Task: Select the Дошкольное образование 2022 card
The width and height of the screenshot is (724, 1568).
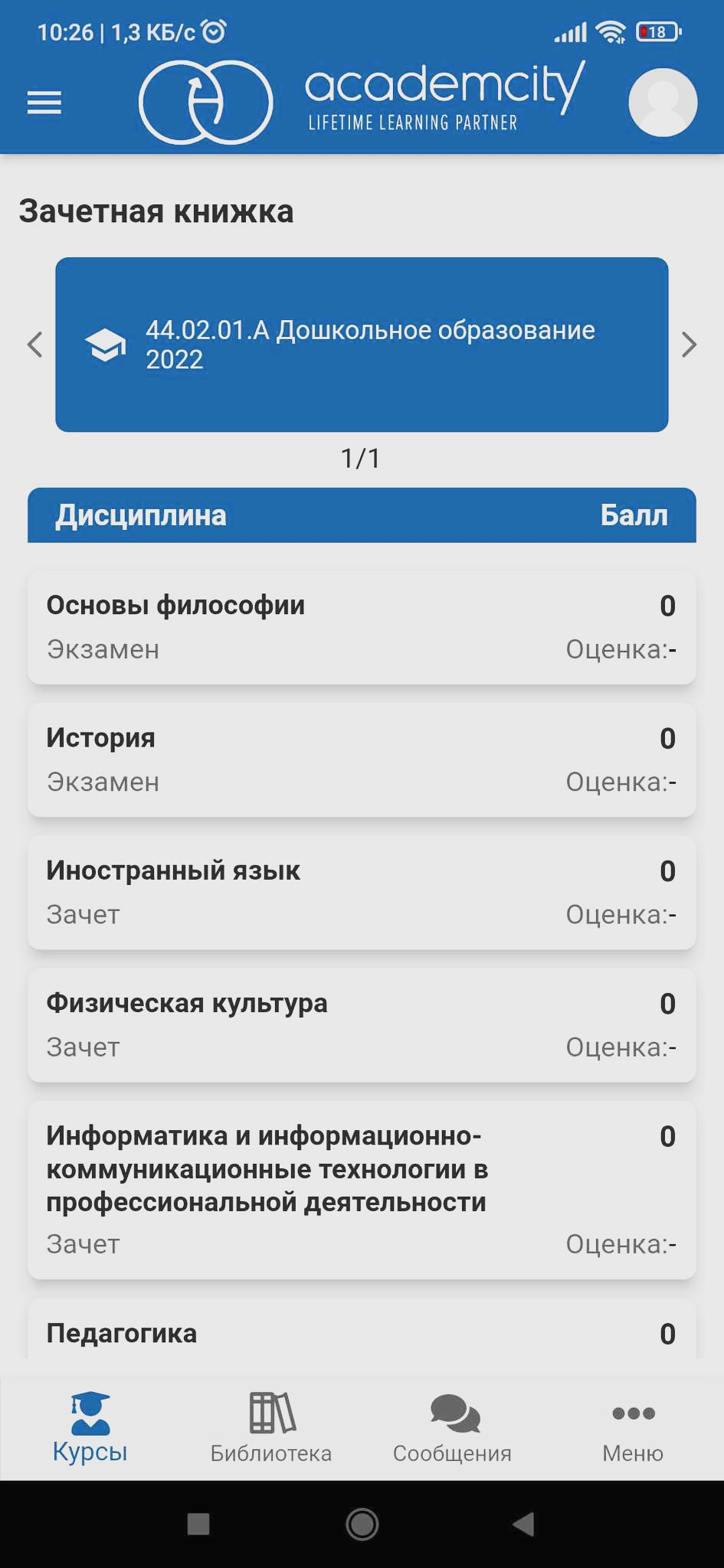Action: click(362, 345)
